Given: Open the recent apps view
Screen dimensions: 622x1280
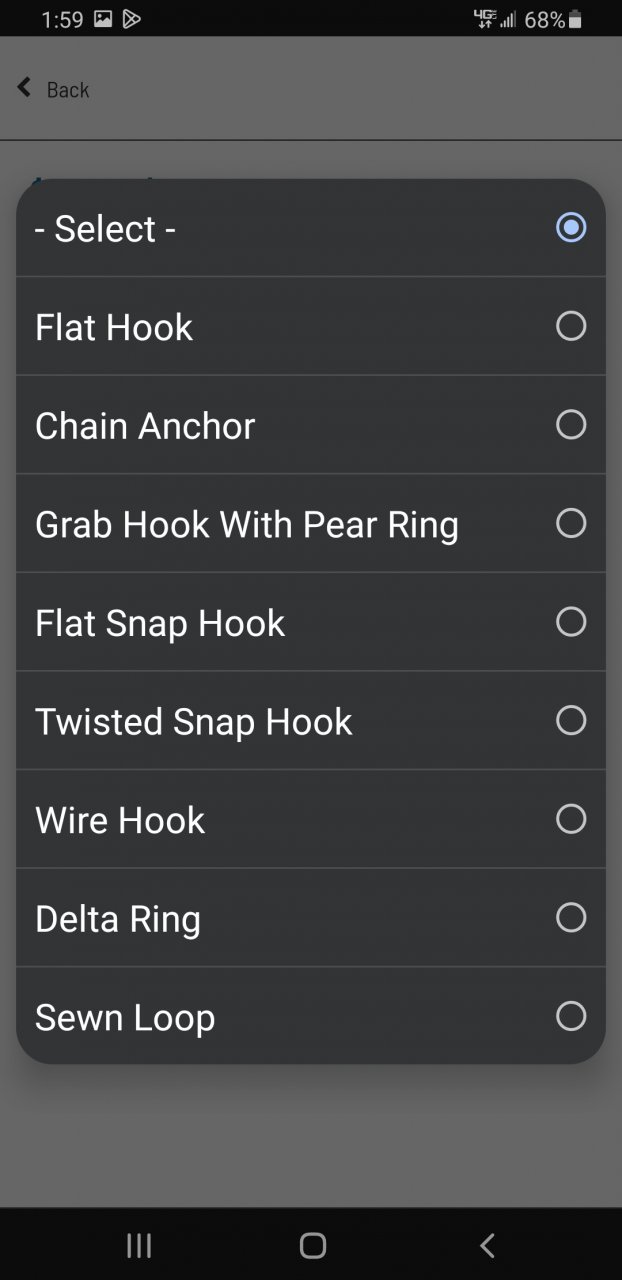Looking at the screenshot, I should tap(139, 1245).
